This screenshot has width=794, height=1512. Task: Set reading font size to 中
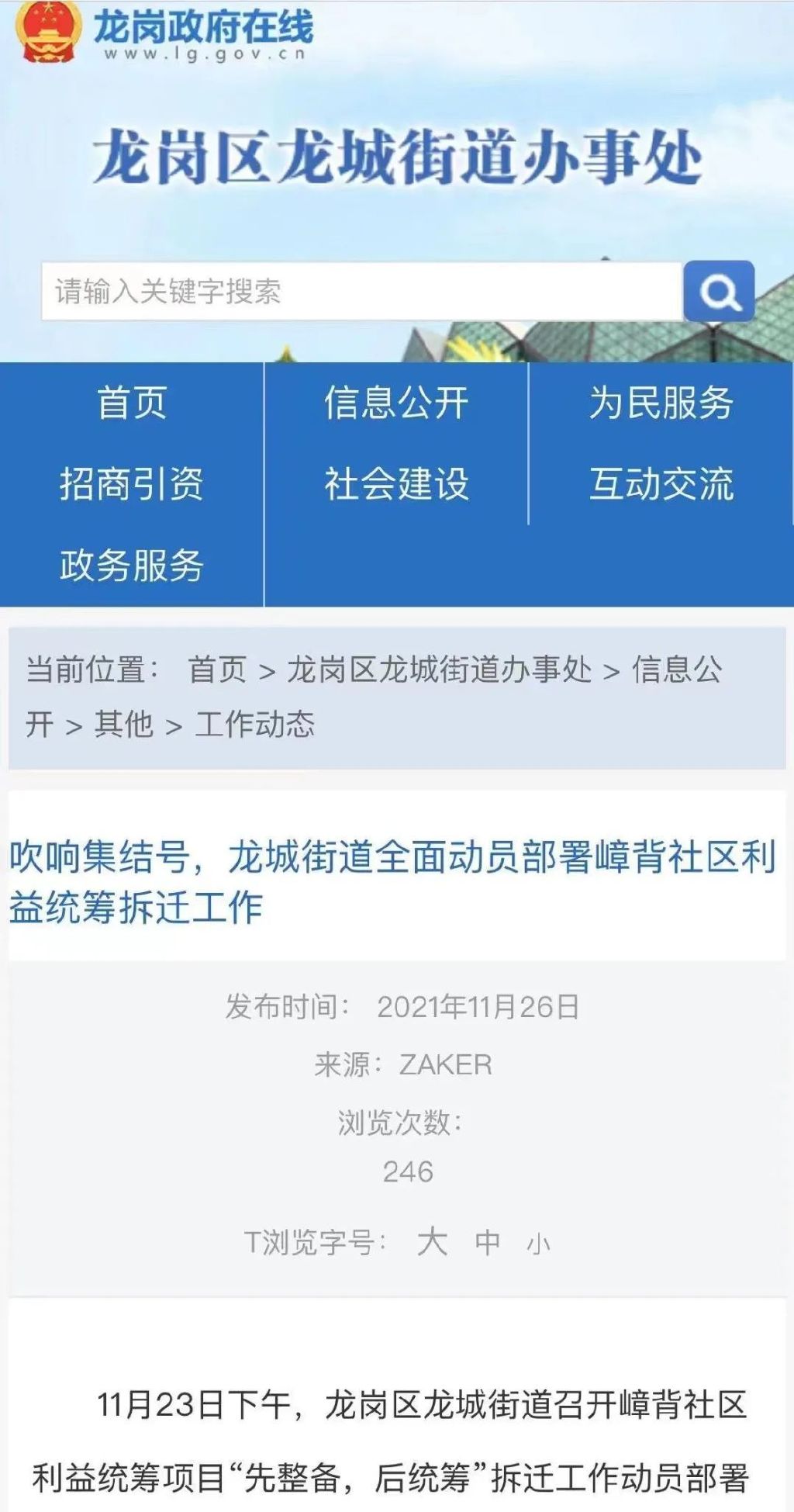pyautogui.click(x=488, y=1242)
